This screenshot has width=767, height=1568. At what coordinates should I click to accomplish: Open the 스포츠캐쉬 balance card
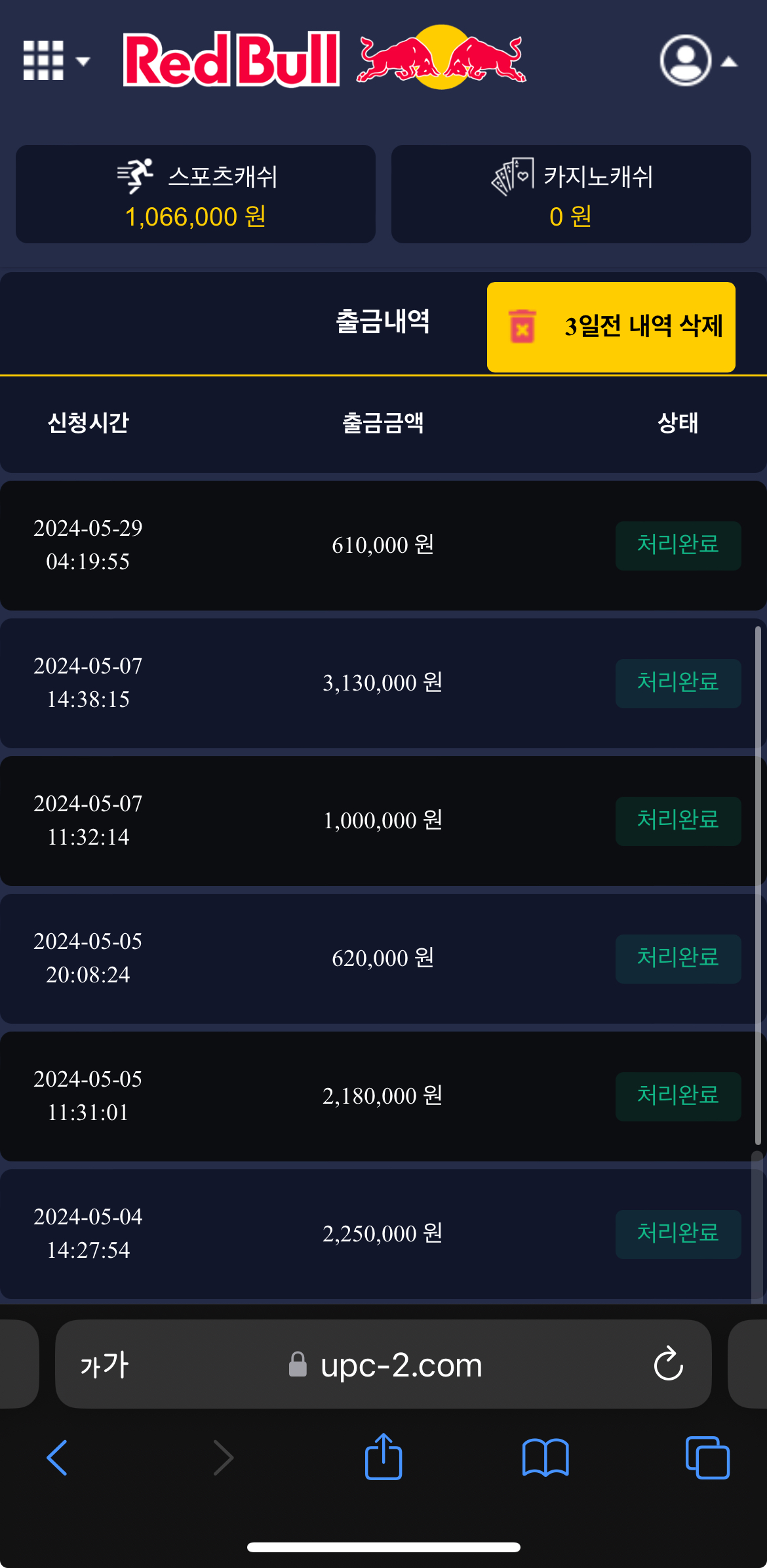[x=195, y=194]
